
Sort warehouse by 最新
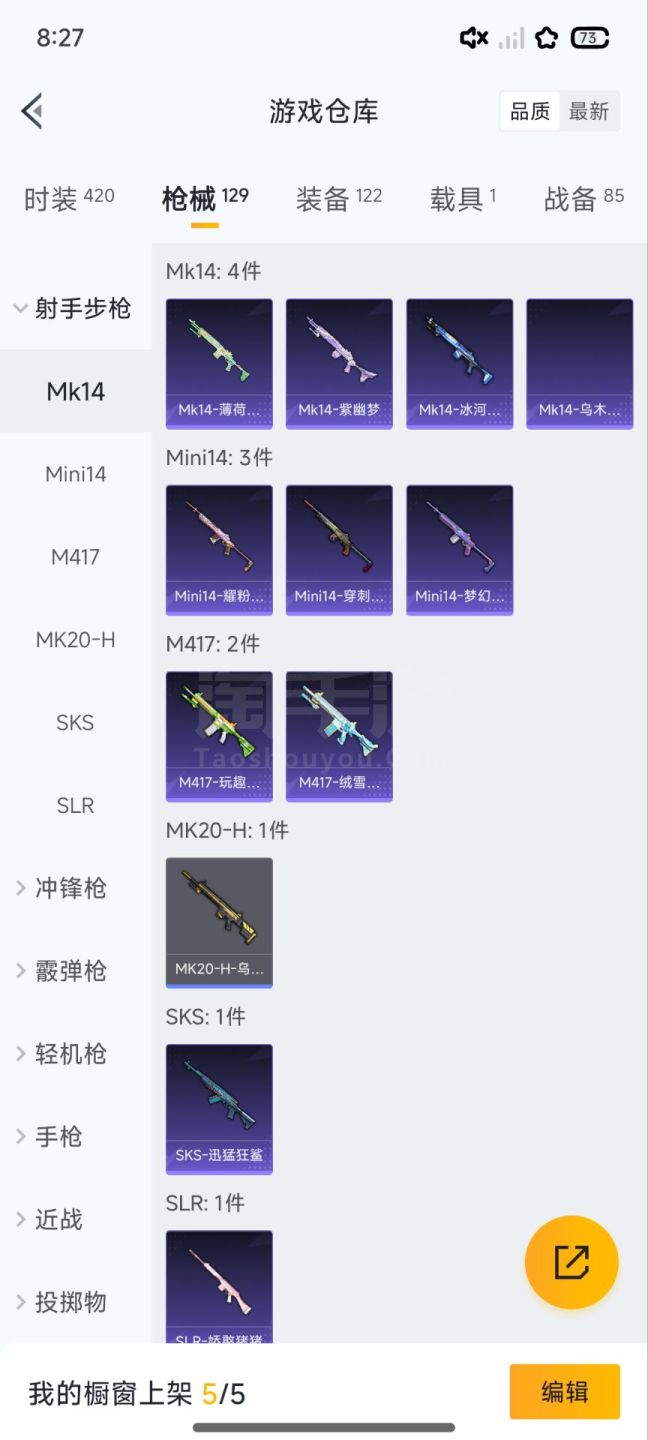coord(589,111)
